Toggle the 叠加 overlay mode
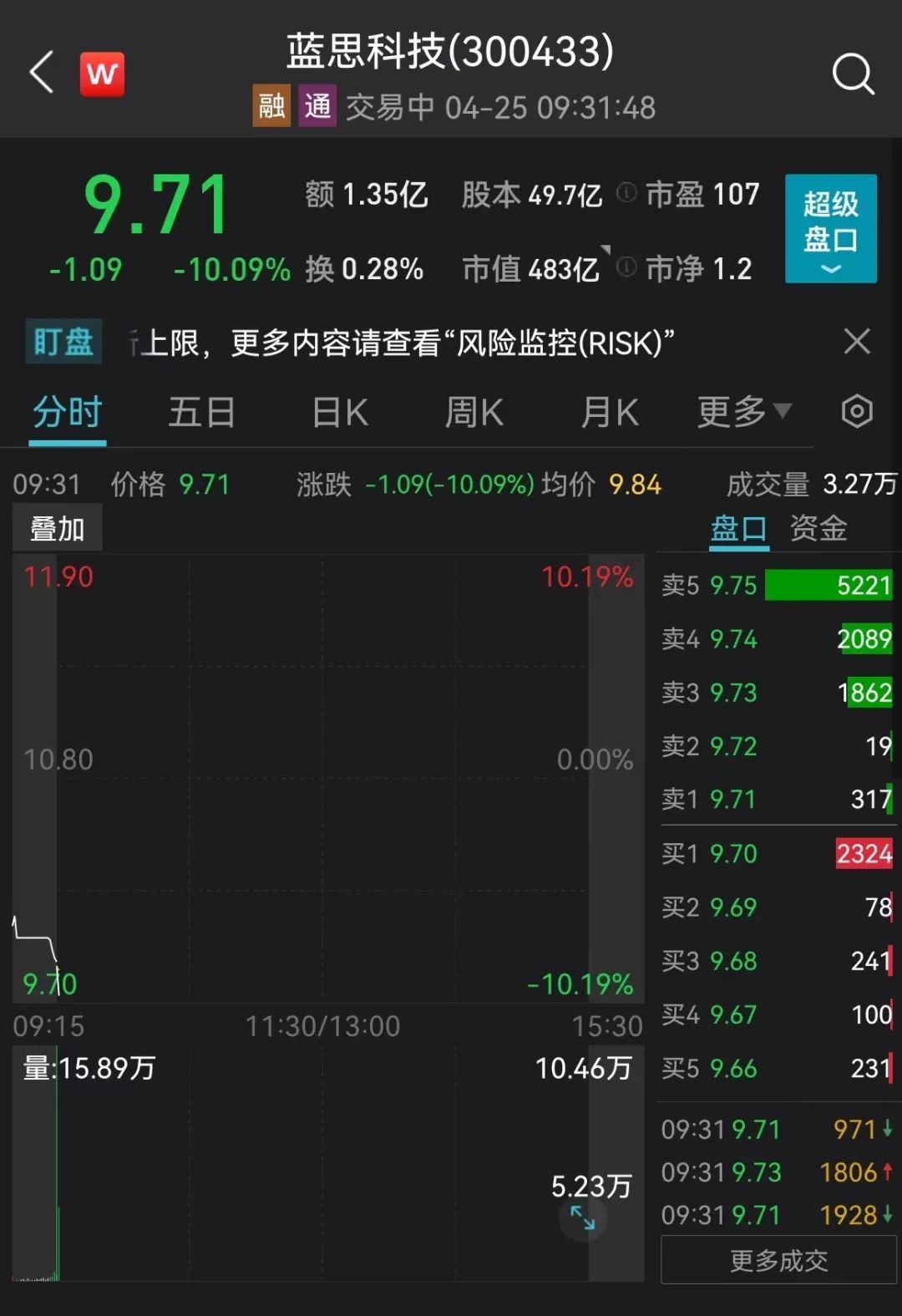The height and width of the screenshot is (1316, 902). point(57,527)
